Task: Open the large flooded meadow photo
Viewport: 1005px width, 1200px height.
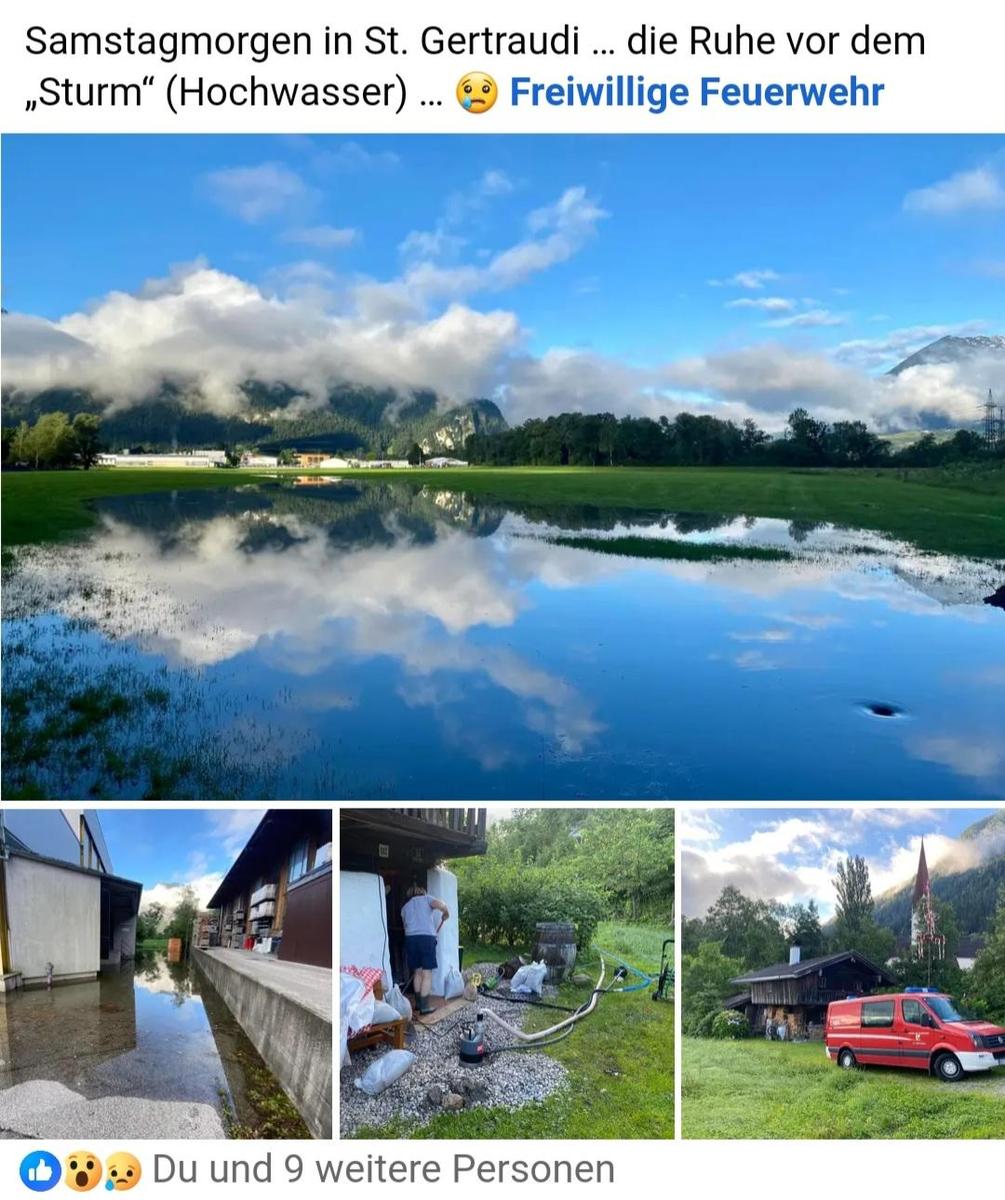Action: pos(502,466)
